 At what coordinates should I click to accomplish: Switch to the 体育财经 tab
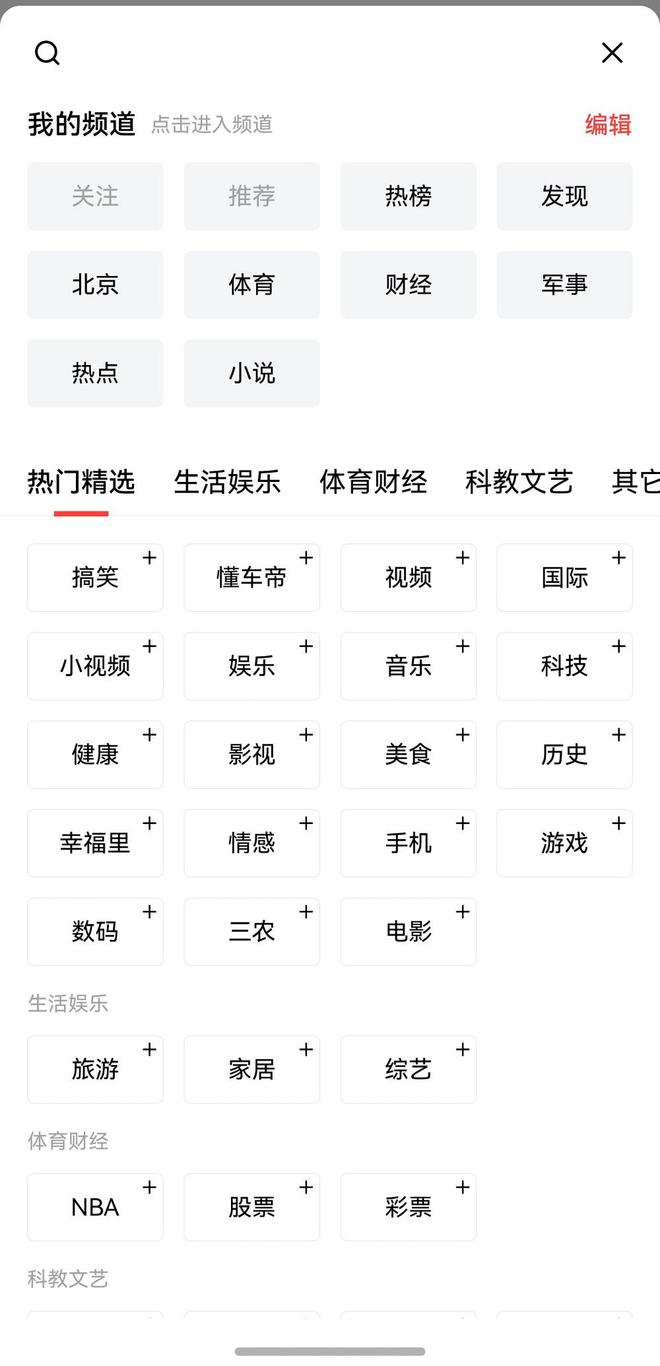(373, 482)
